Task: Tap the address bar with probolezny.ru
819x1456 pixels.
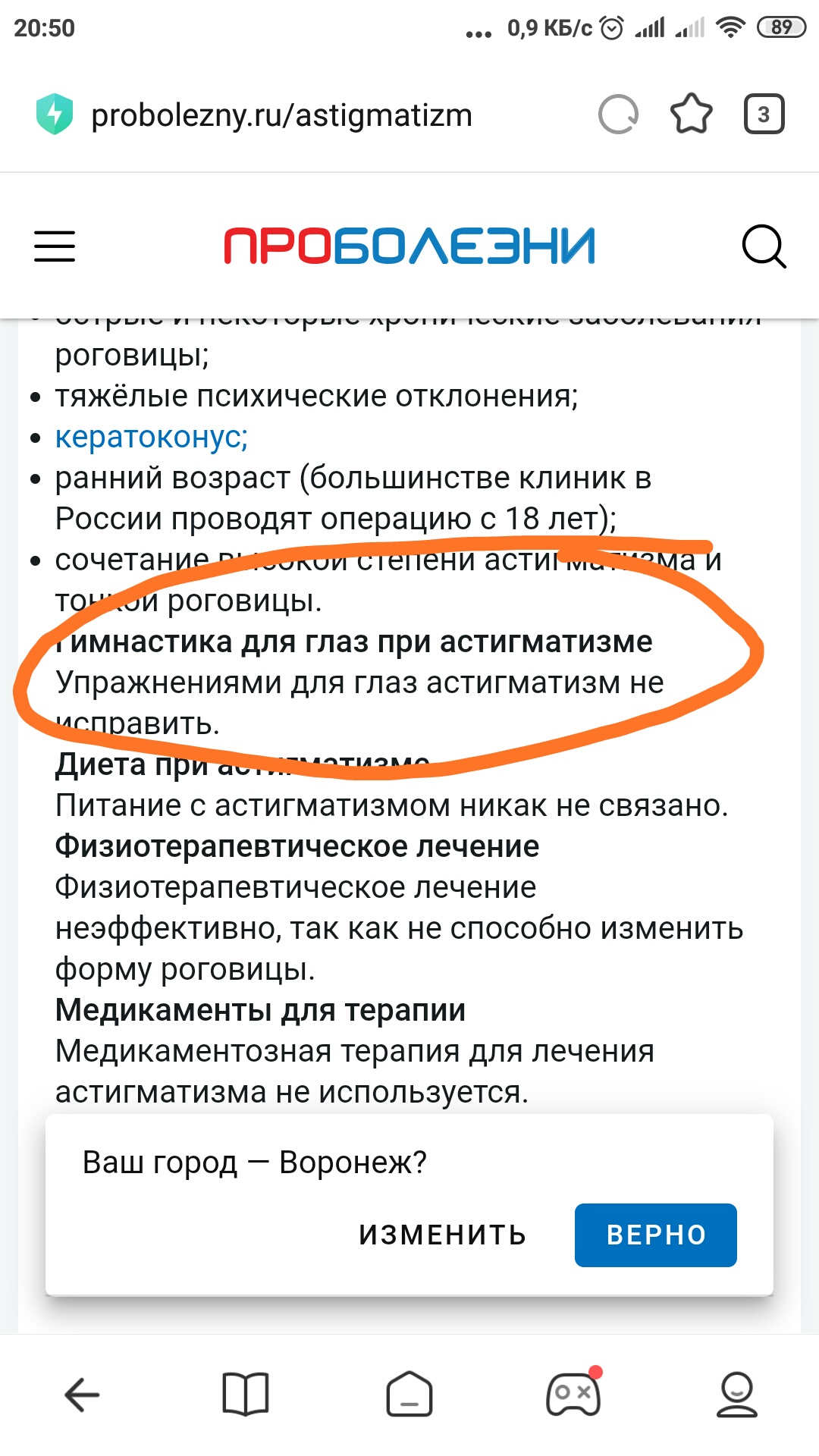Action: [281, 116]
